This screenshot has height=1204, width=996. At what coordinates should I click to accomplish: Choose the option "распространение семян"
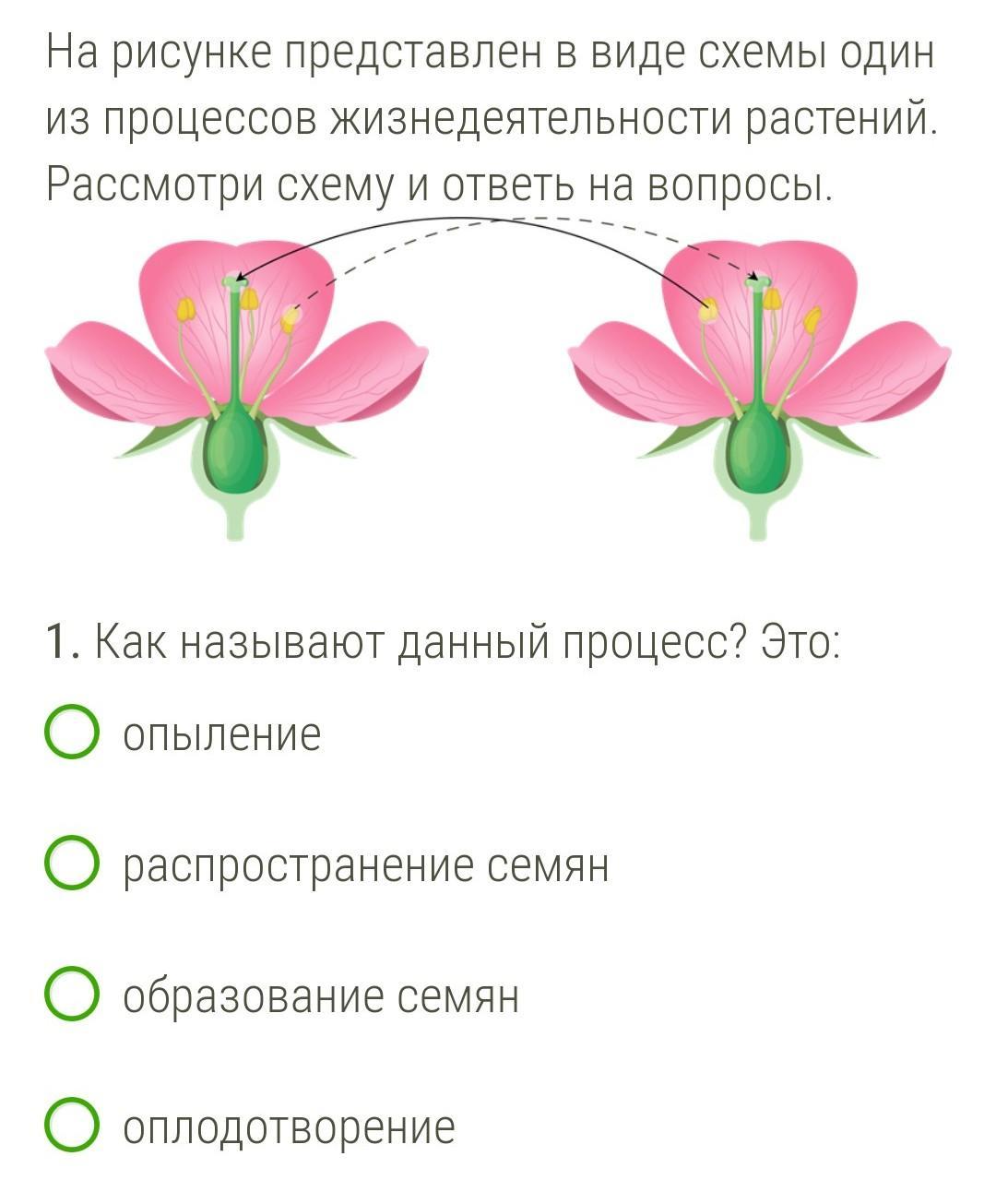(72, 864)
